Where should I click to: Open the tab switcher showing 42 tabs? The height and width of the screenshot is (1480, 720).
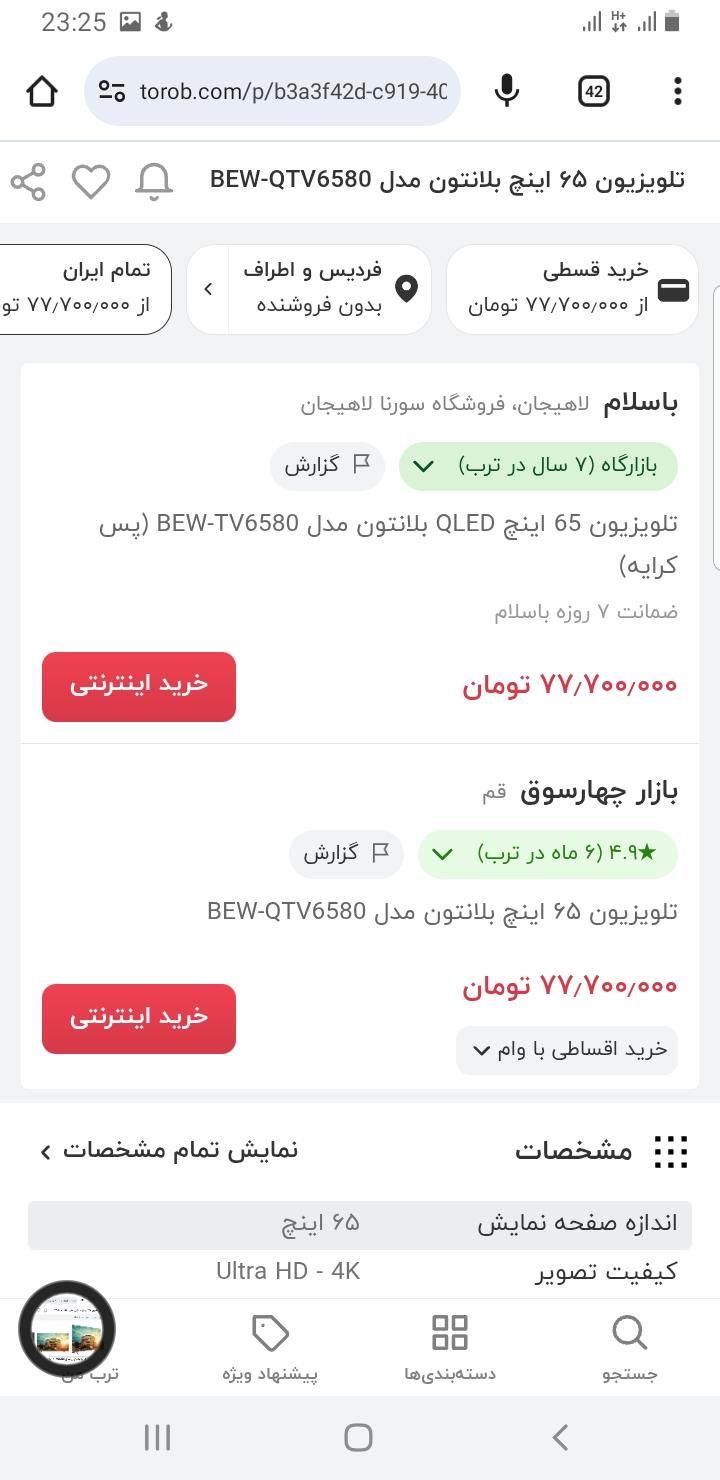coord(594,92)
